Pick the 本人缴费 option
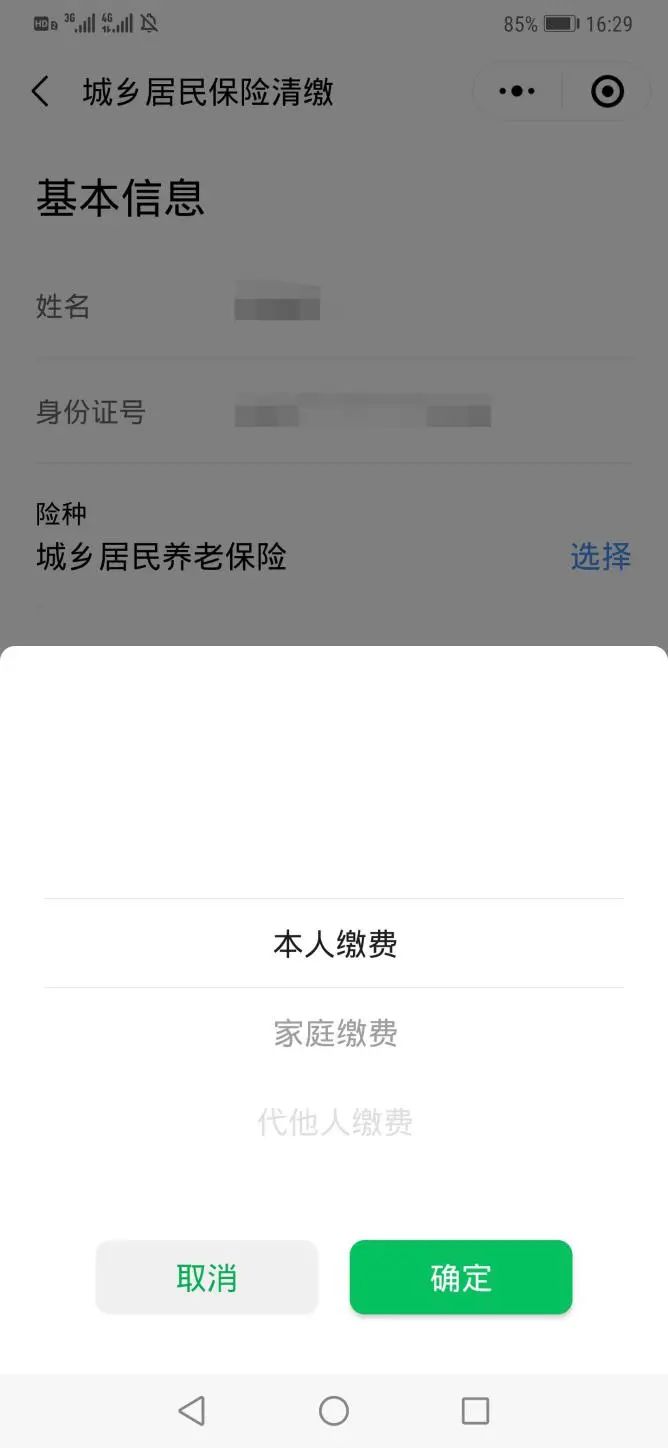Screen dimensions: 668x1448 pos(335,944)
